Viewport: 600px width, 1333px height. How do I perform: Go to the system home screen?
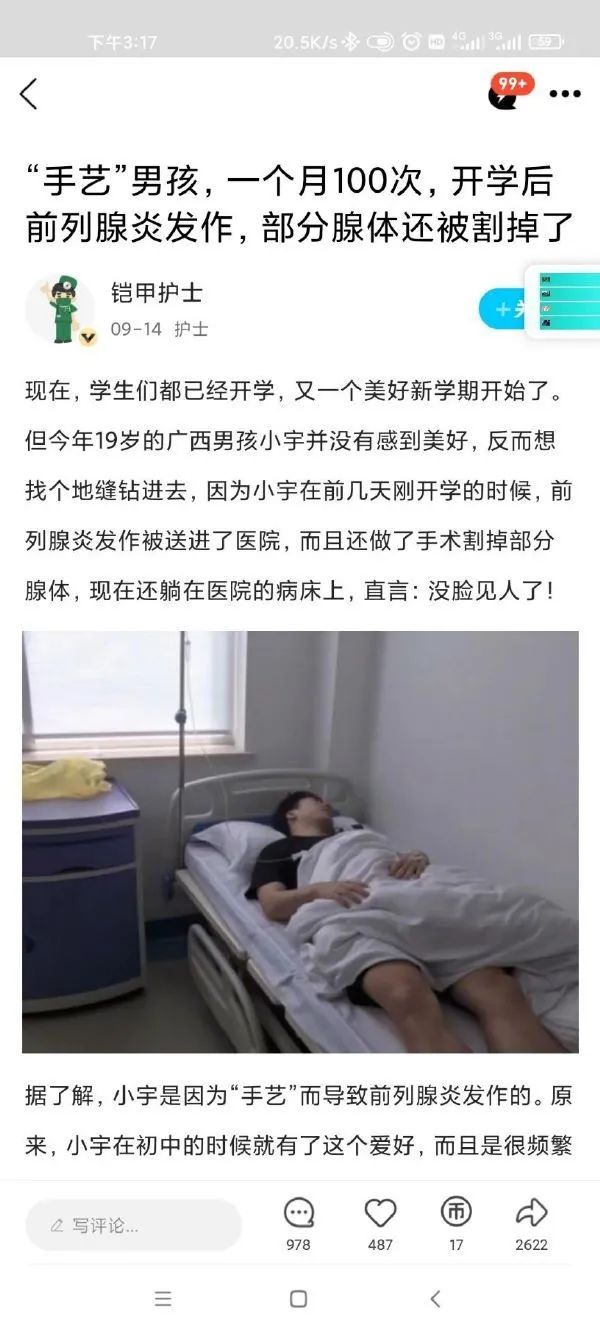(x=298, y=1299)
